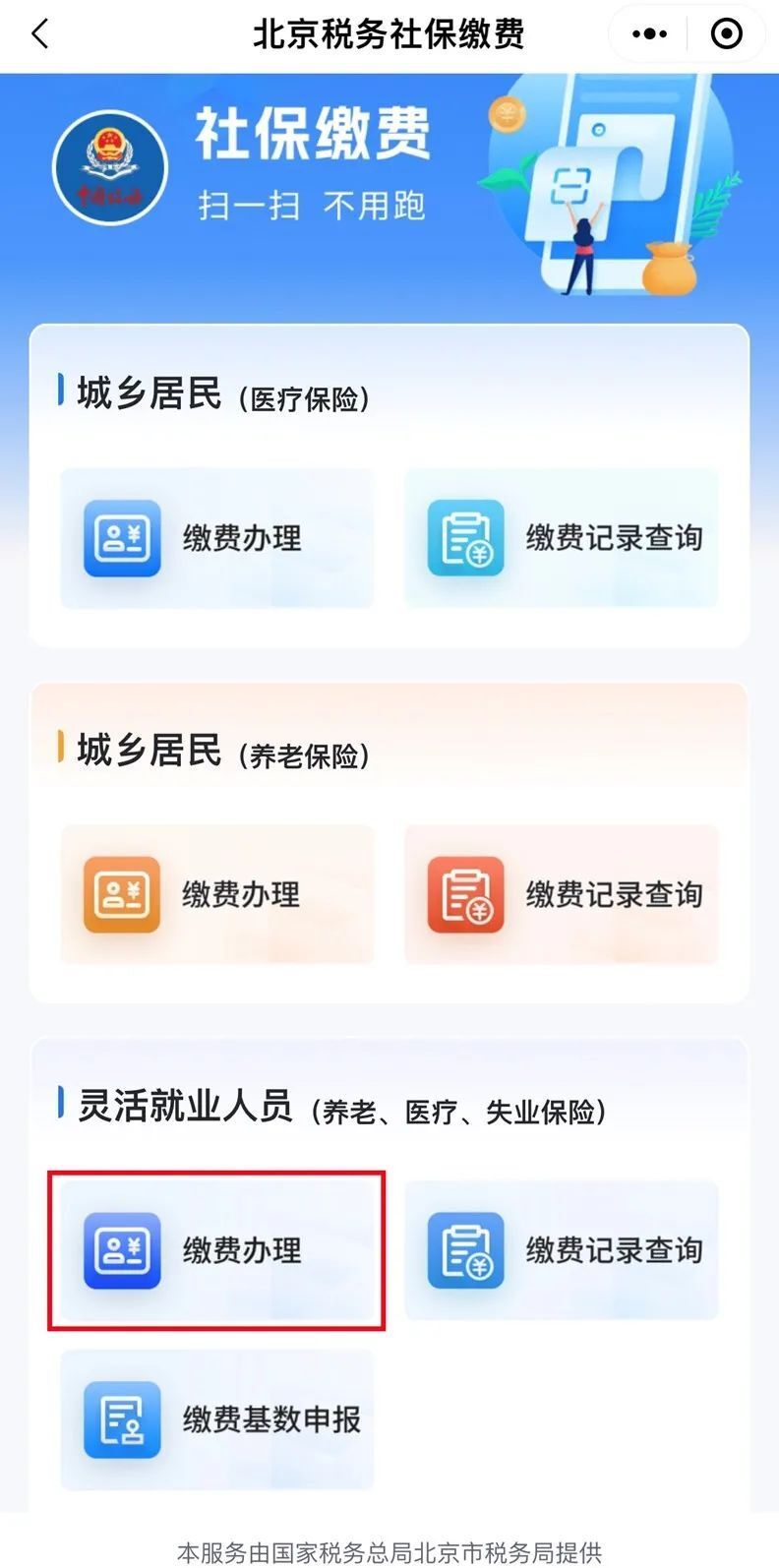Click the 北京税务社保缴费 title

click(389, 33)
